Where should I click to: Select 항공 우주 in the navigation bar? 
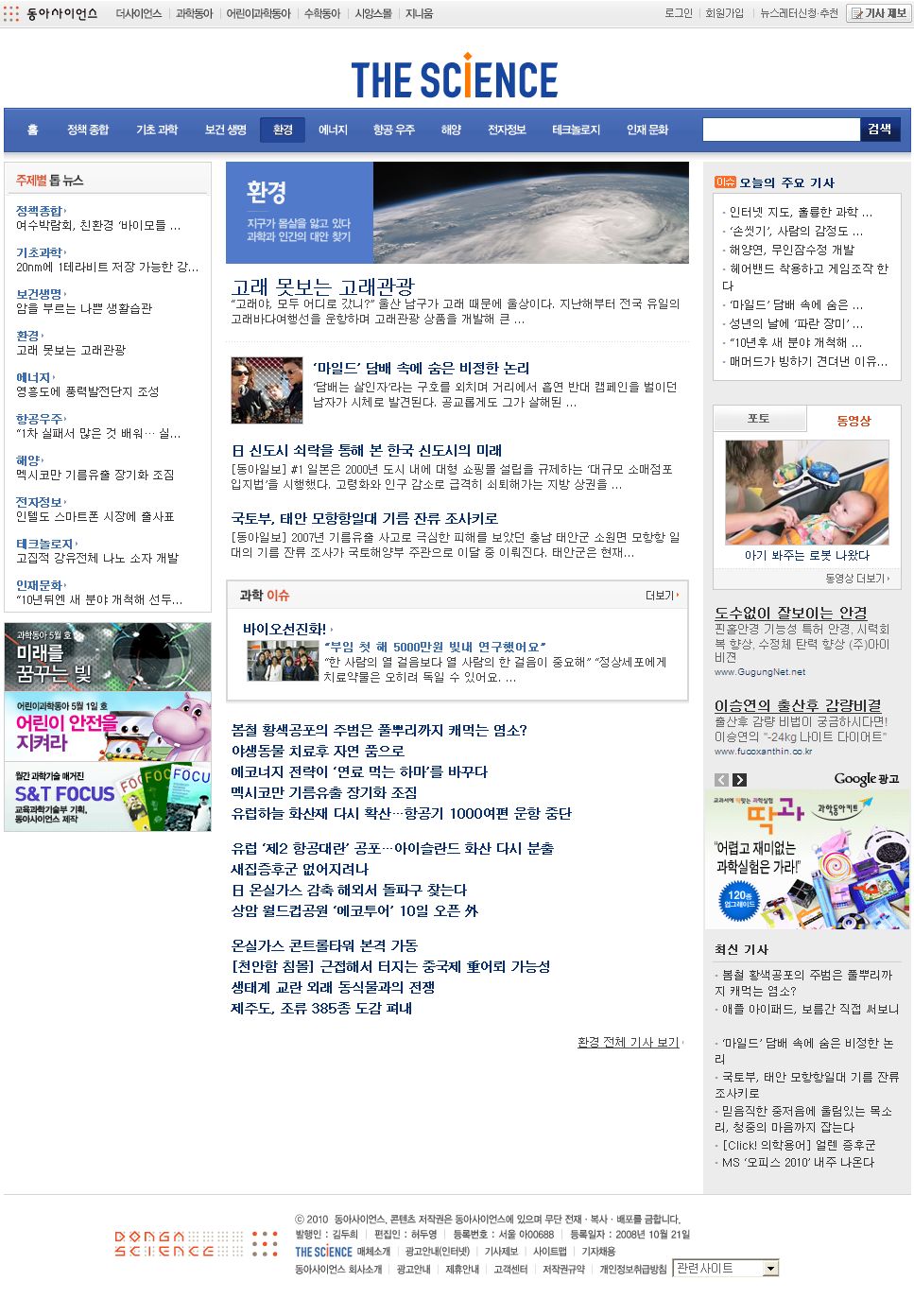coord(393,130)
